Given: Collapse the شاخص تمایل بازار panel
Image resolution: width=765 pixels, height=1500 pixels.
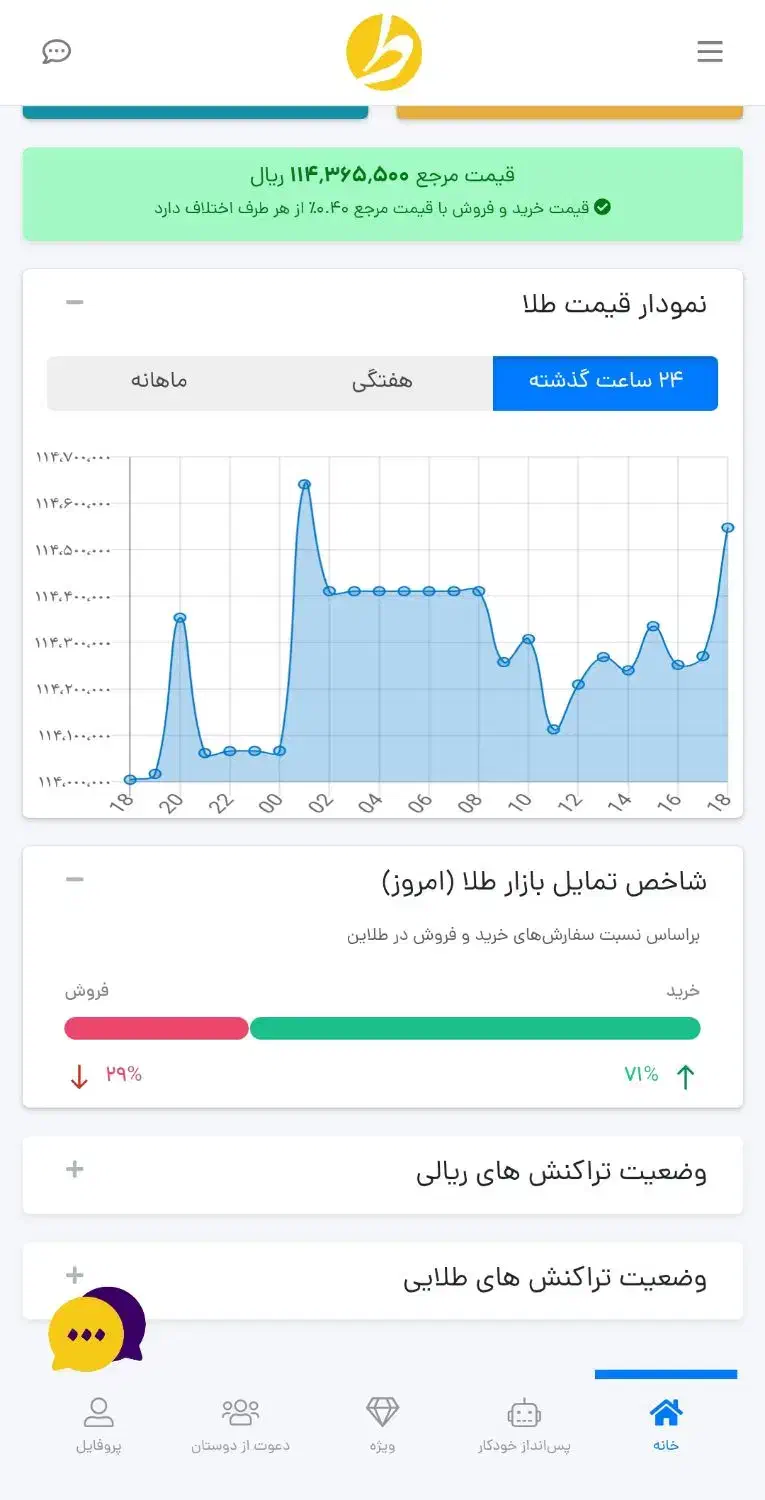Looking at the screenshot, I should coord(73,878).
